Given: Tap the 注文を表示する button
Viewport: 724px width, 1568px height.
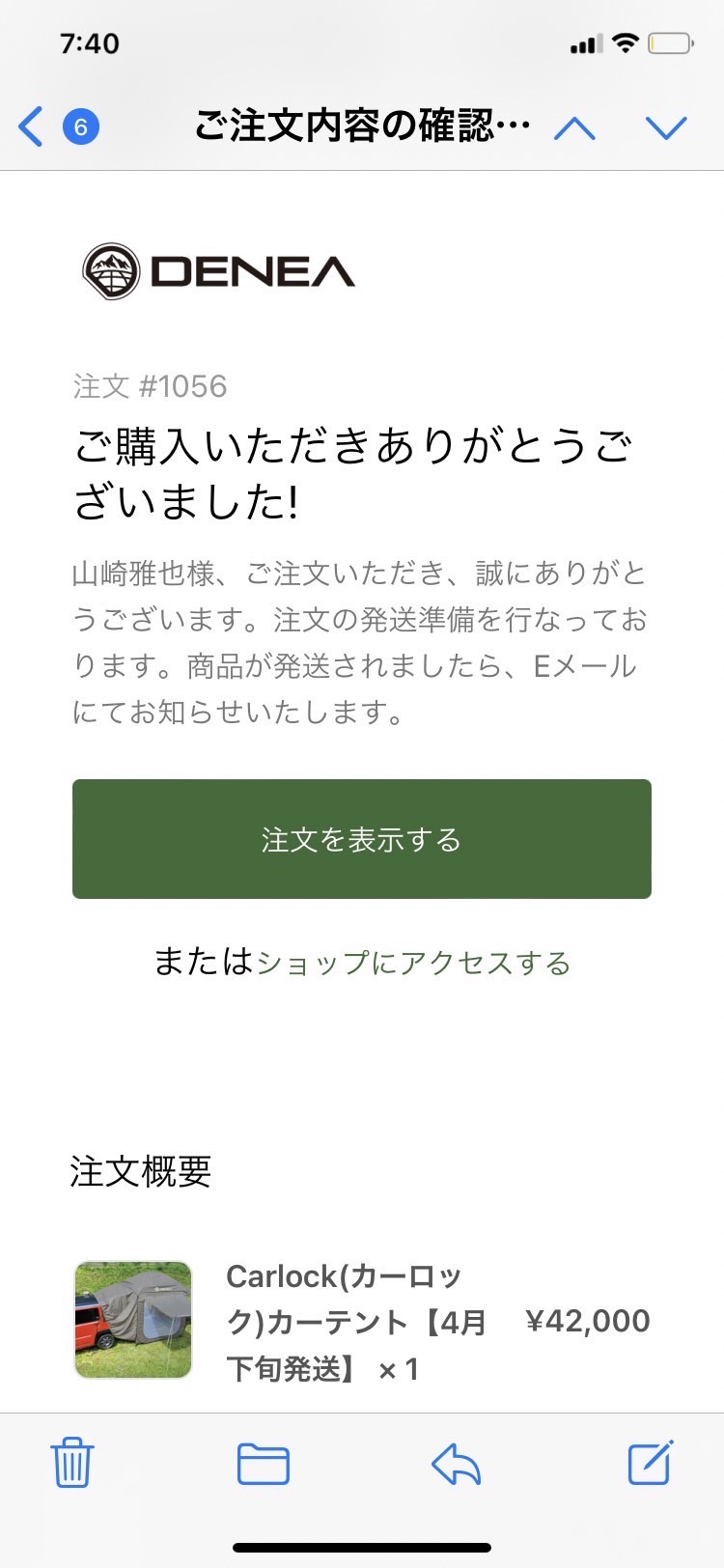Looking at the screenshot, I should 362,839.
